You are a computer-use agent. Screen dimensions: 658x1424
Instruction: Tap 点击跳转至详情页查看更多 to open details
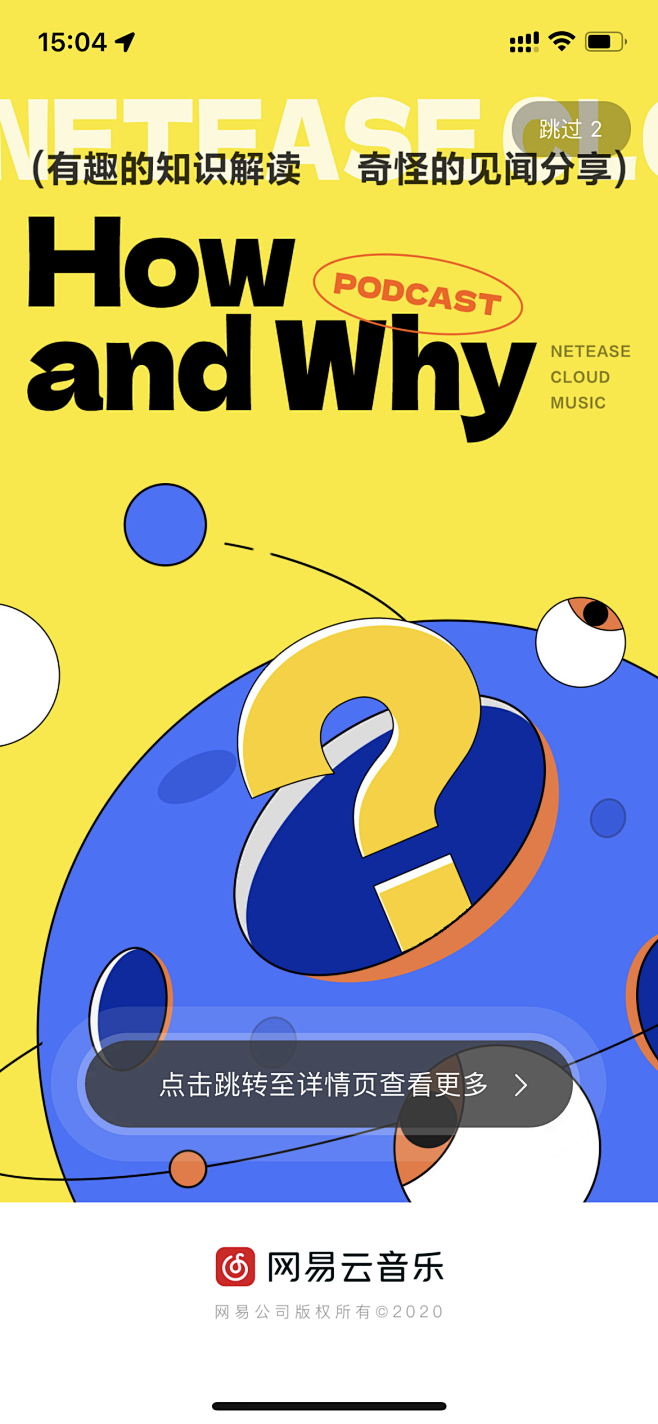[329, 1085]
